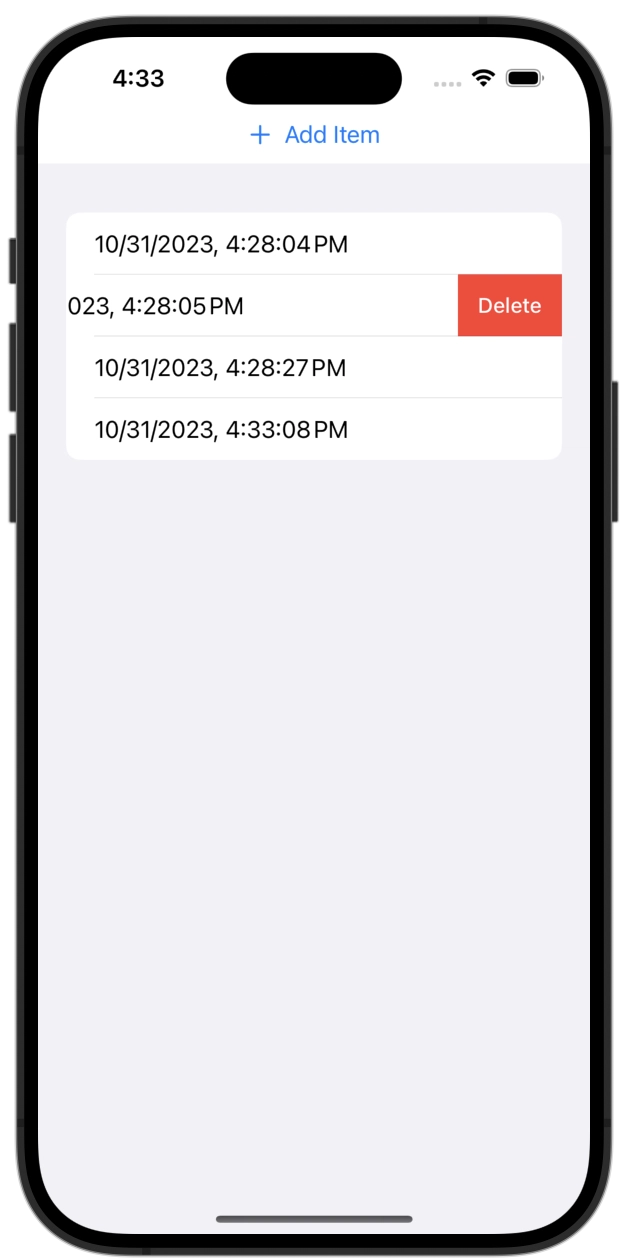Open the 4:28:27 PM entry

(314, 368)
